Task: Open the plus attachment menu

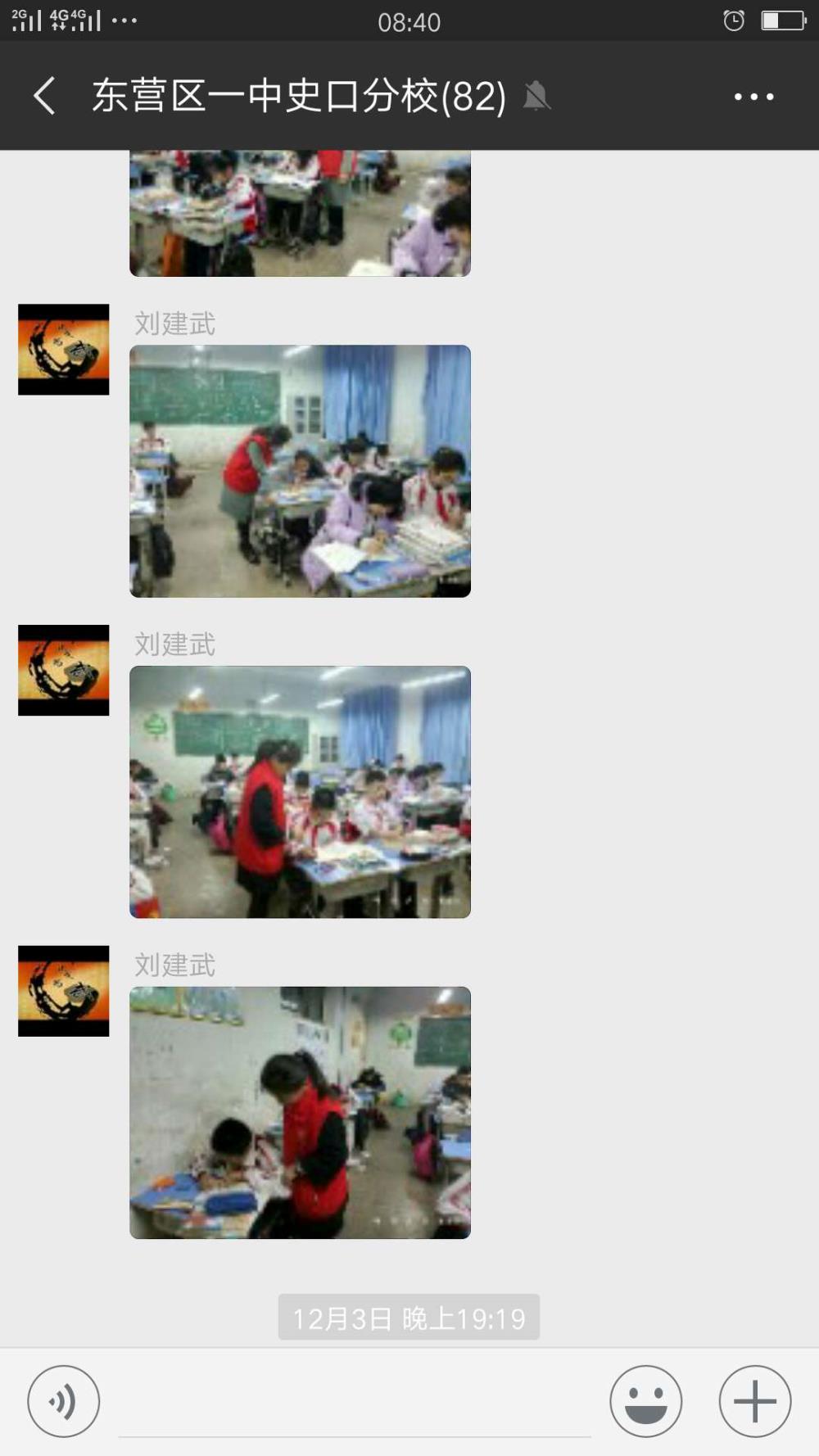Action: [x=755, y=1401]
